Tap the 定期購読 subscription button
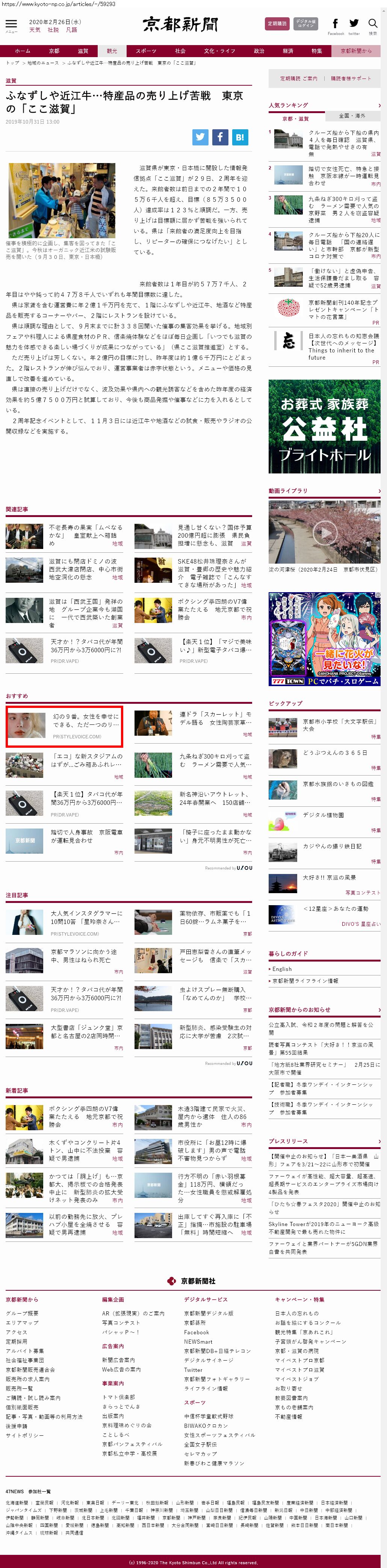This screenshot has height=1568, width=387. pos(277,24)
